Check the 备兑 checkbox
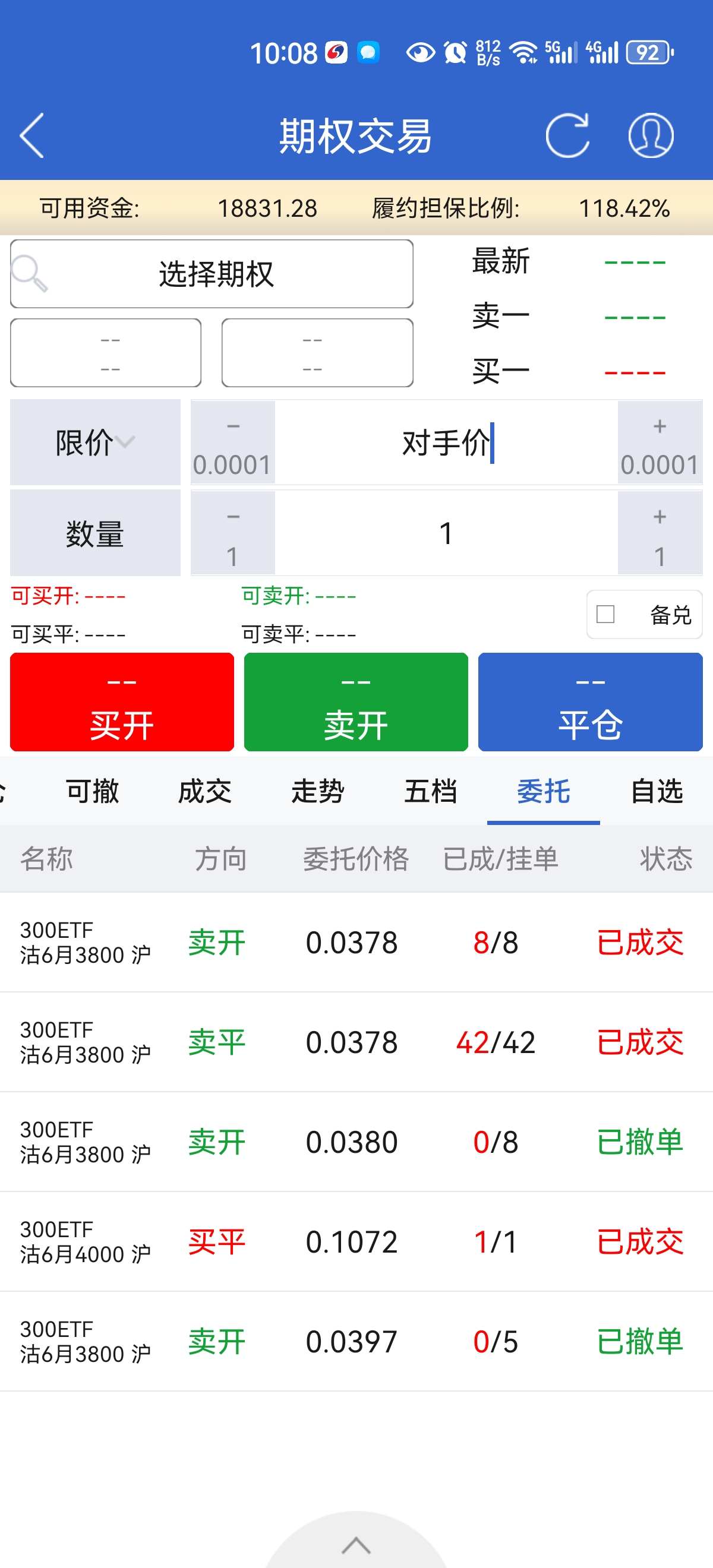 (605, 614)
